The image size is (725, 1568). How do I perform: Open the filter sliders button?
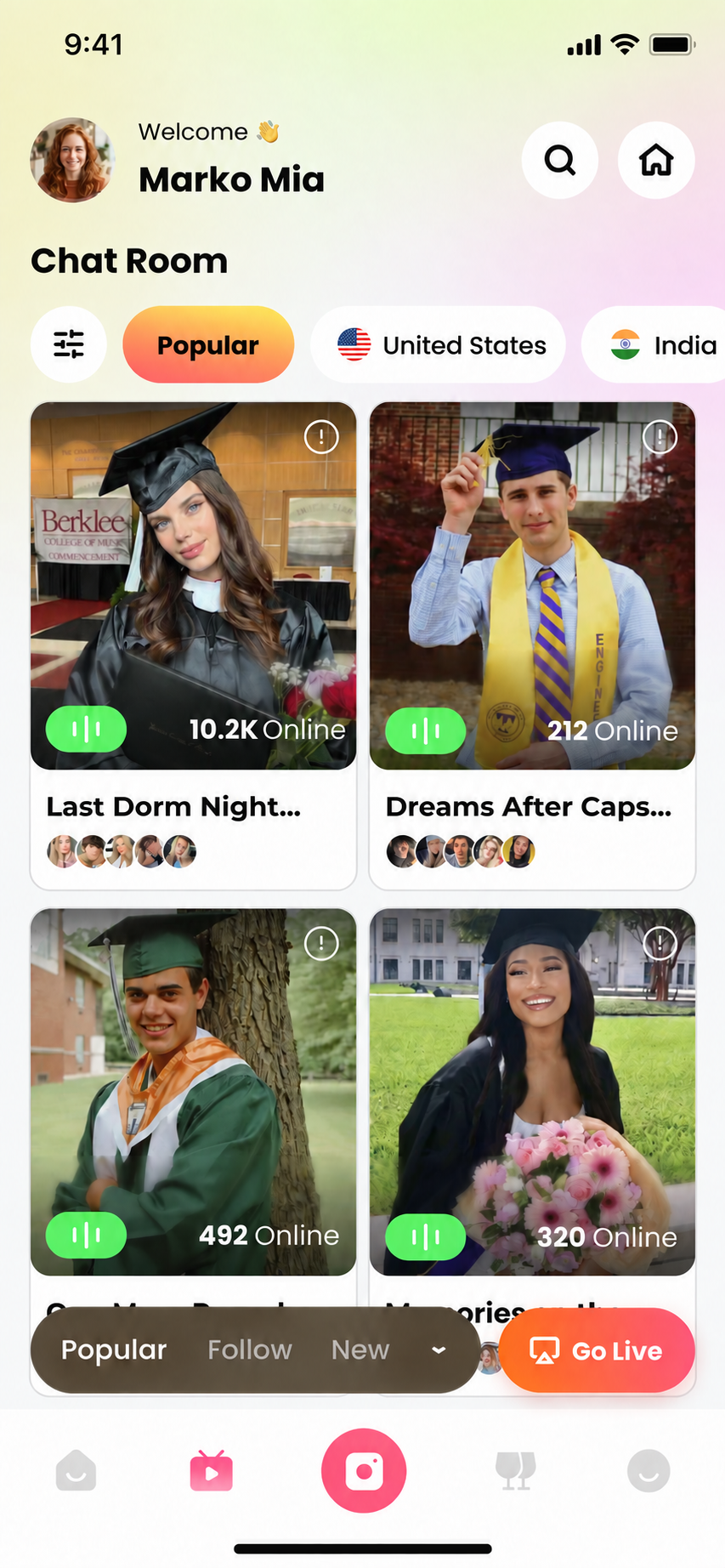69,344
